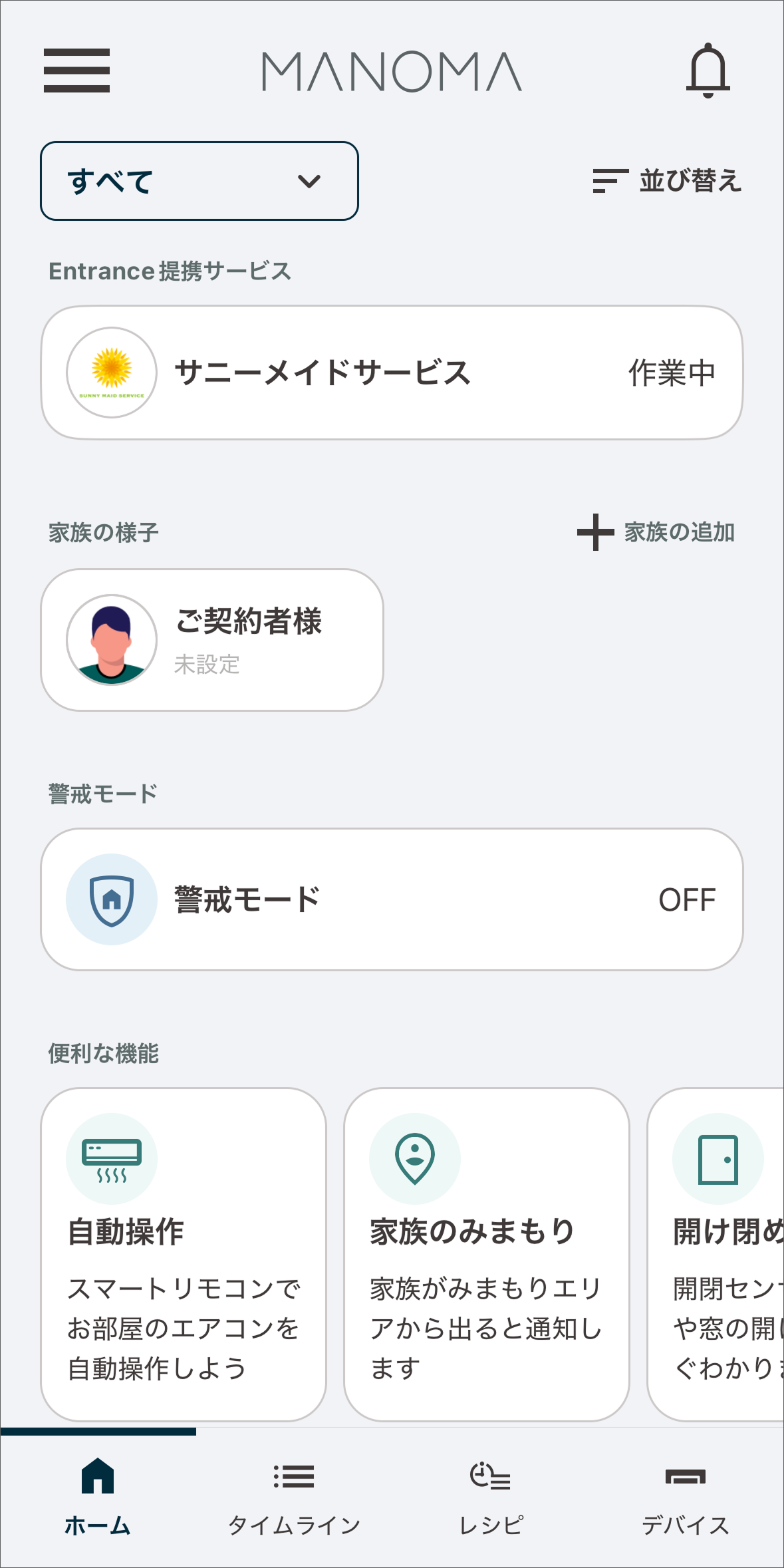Viewport: 784px width, 1568px height.
Task: Click the door icon on 開け閉め card
Action: (718, 1158)
